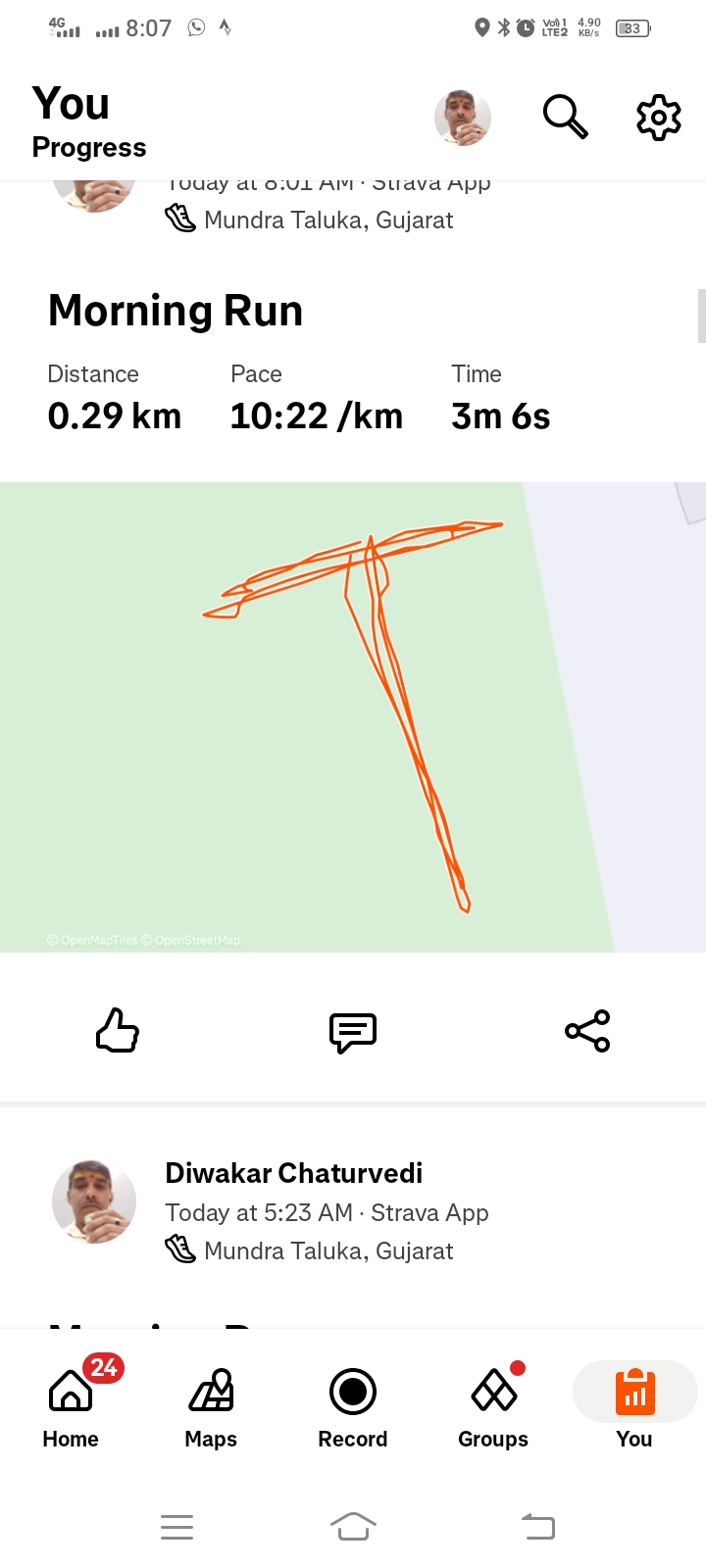Image resolution: width=706 pixels, height=1568 pixels.
Task: Select the You tab
Action: (634, 1406)
